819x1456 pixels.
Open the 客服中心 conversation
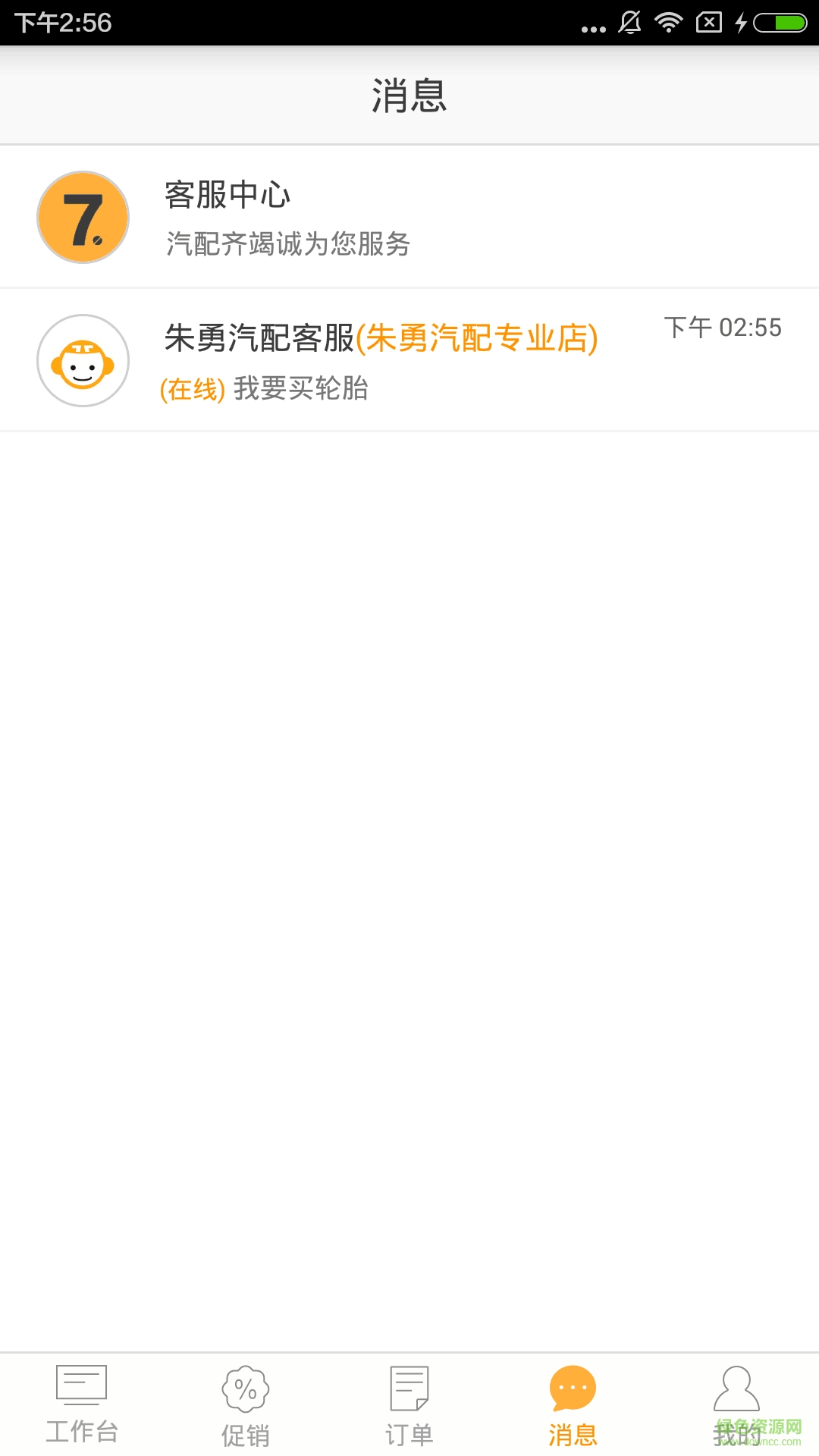(409, 217)
